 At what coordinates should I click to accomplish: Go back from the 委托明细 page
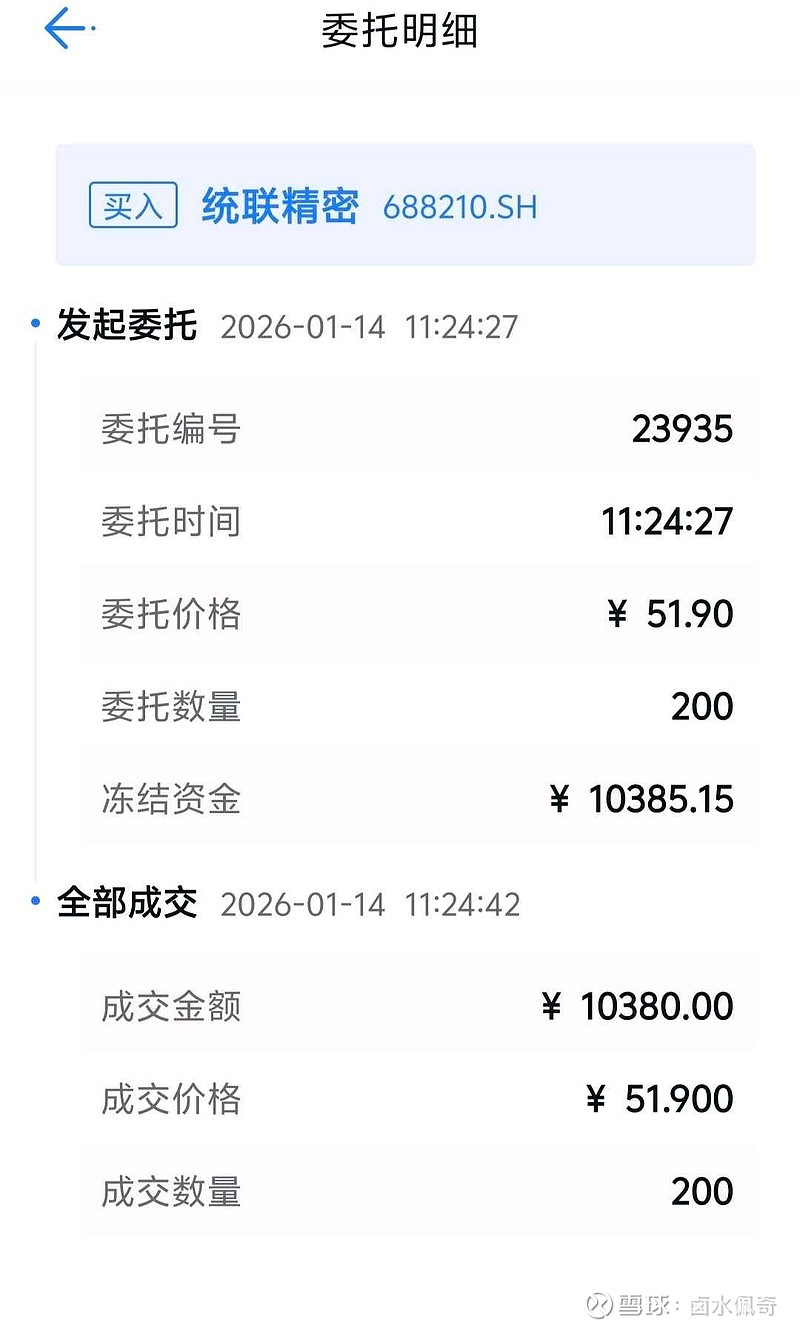(x=66, y=28)
